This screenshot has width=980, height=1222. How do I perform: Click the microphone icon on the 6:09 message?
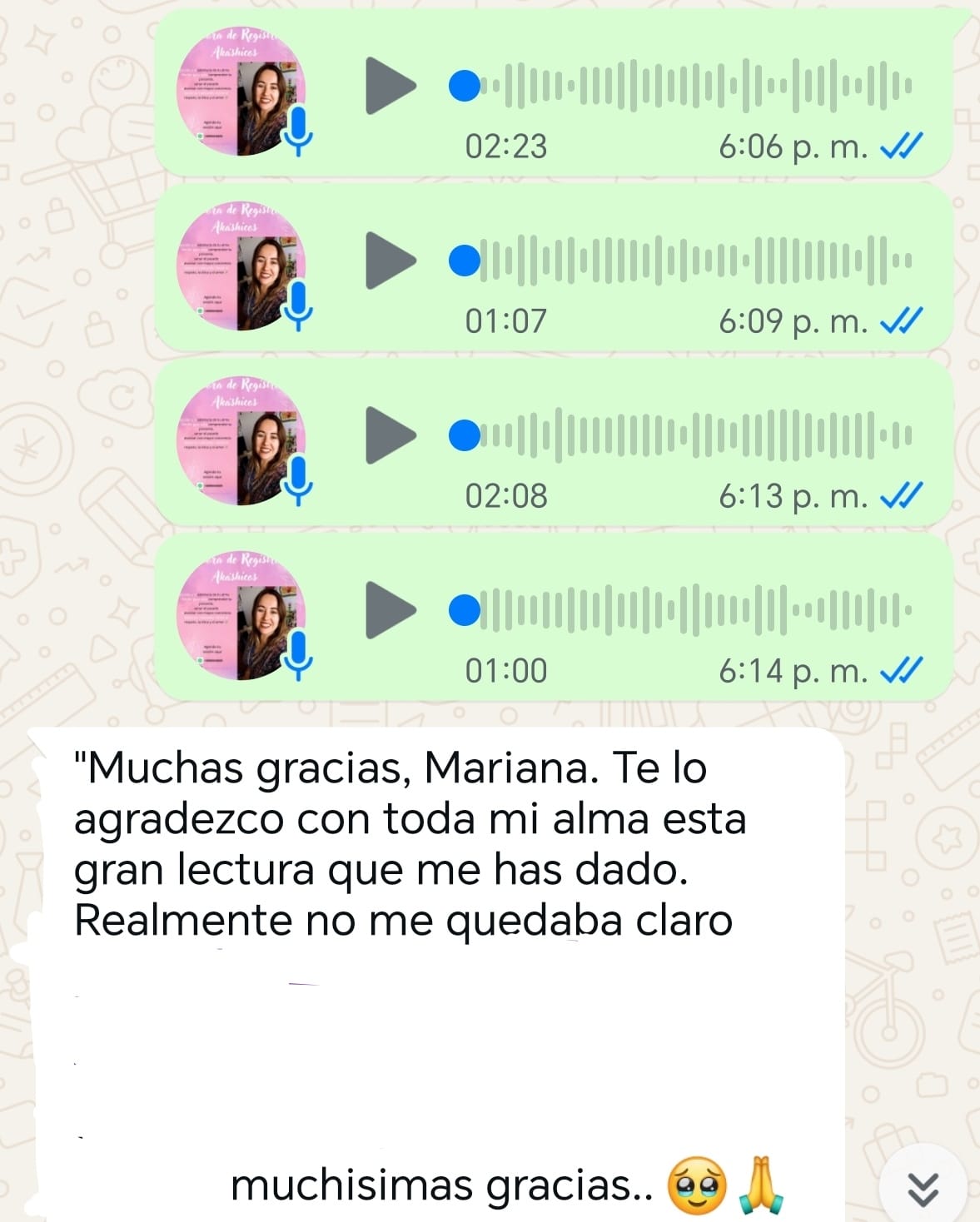pos(300,308)
